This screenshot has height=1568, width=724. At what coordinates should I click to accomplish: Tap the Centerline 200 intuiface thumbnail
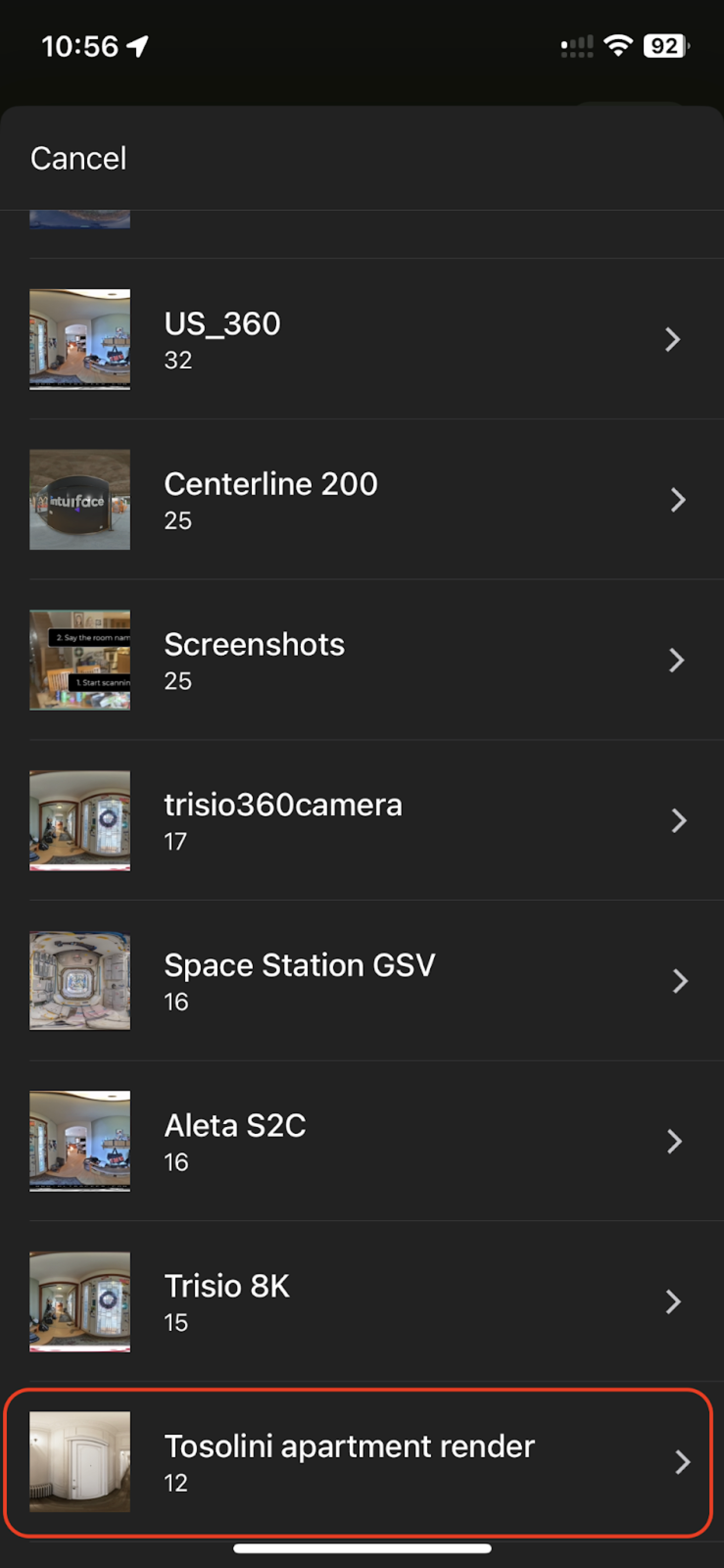click(79, 499)
